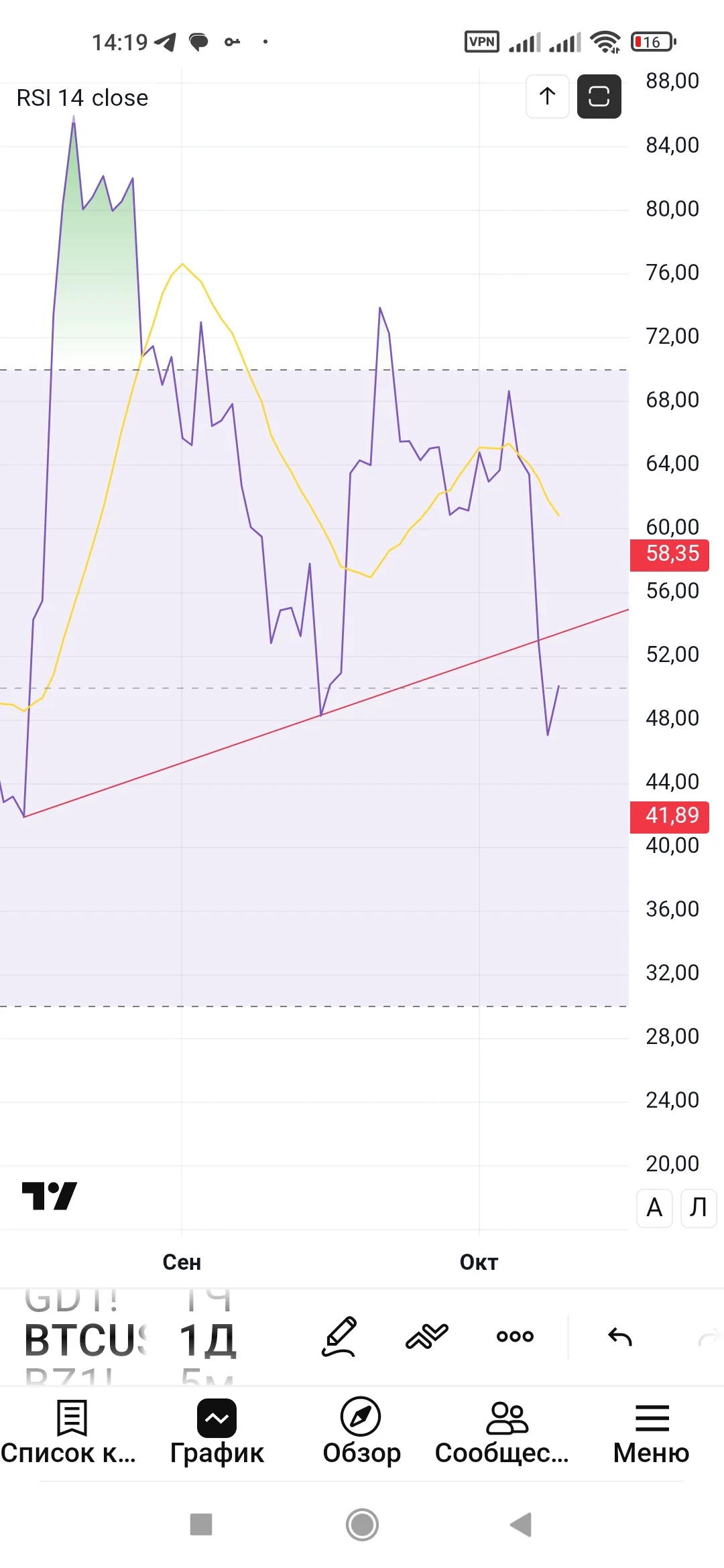Open the three-dots more options
Viewport: 724px width, 1568px height.
point(515,1337)
